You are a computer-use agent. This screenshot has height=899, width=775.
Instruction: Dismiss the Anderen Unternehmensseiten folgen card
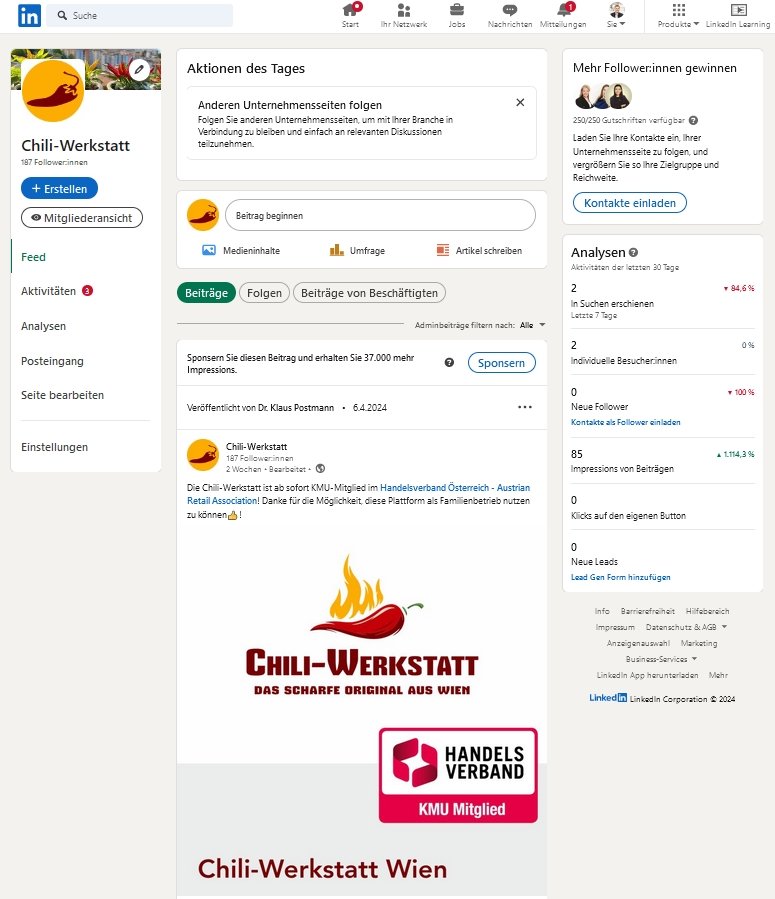[520, 102]
